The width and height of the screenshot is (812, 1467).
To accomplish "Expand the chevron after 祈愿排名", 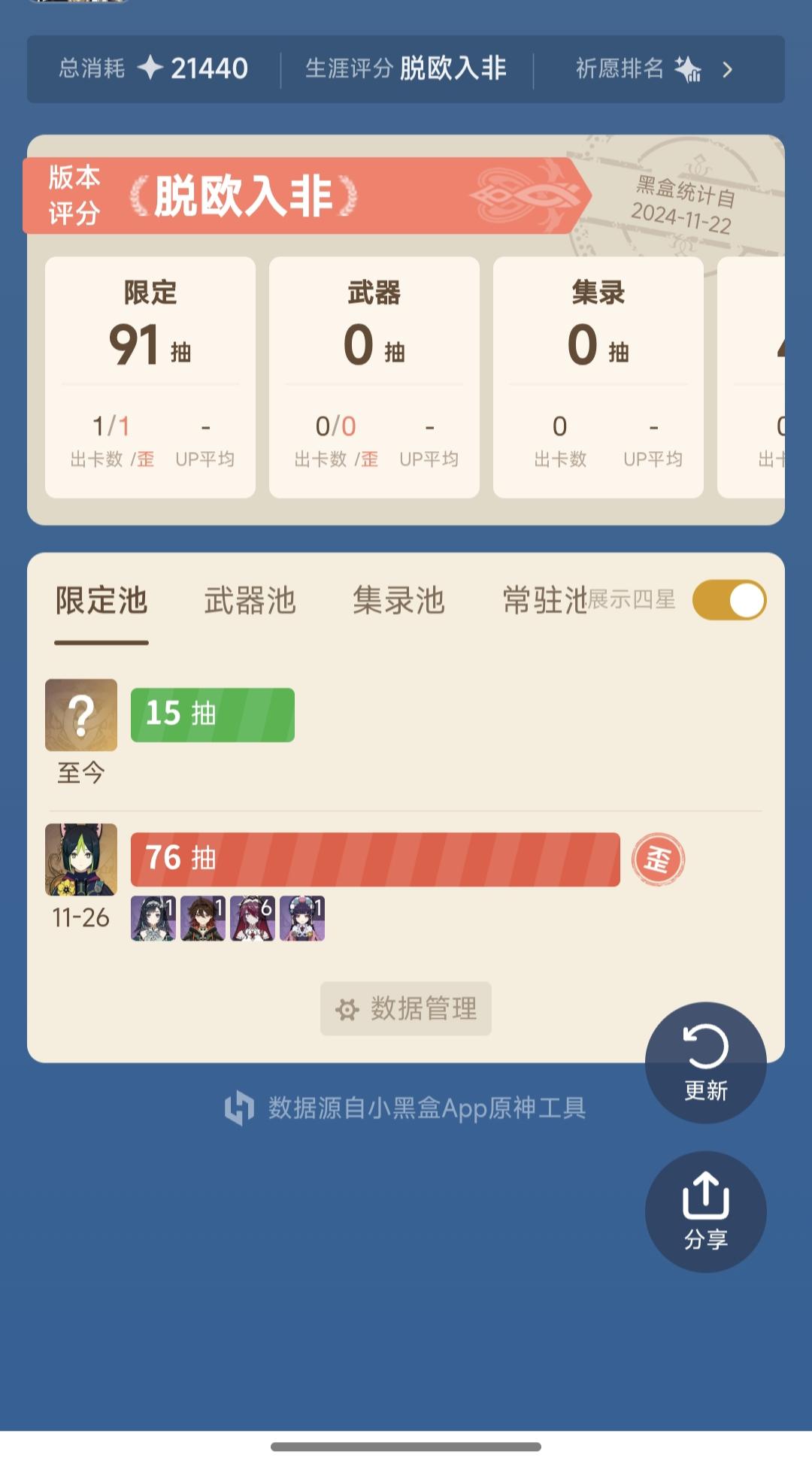I will (726, 68).
